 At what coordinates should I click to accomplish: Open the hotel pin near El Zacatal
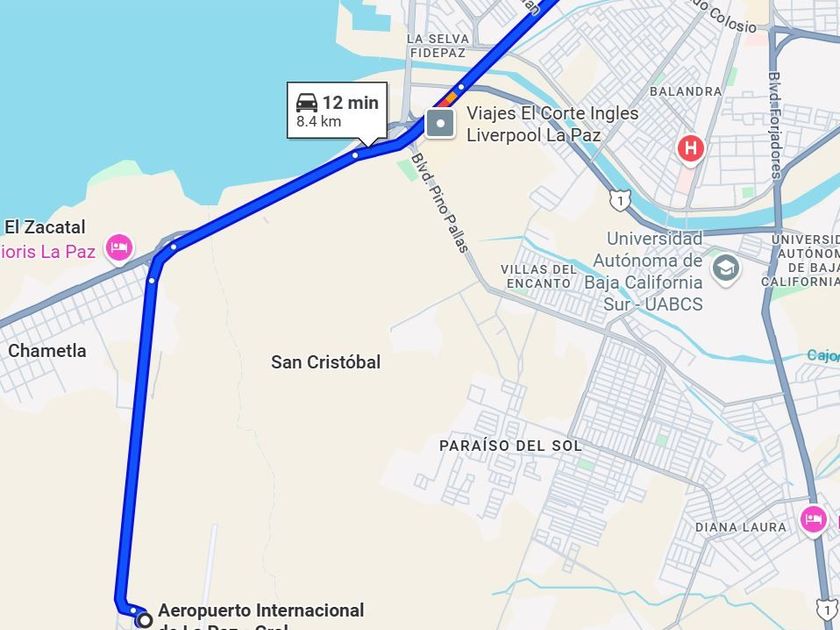pos(119,246)
